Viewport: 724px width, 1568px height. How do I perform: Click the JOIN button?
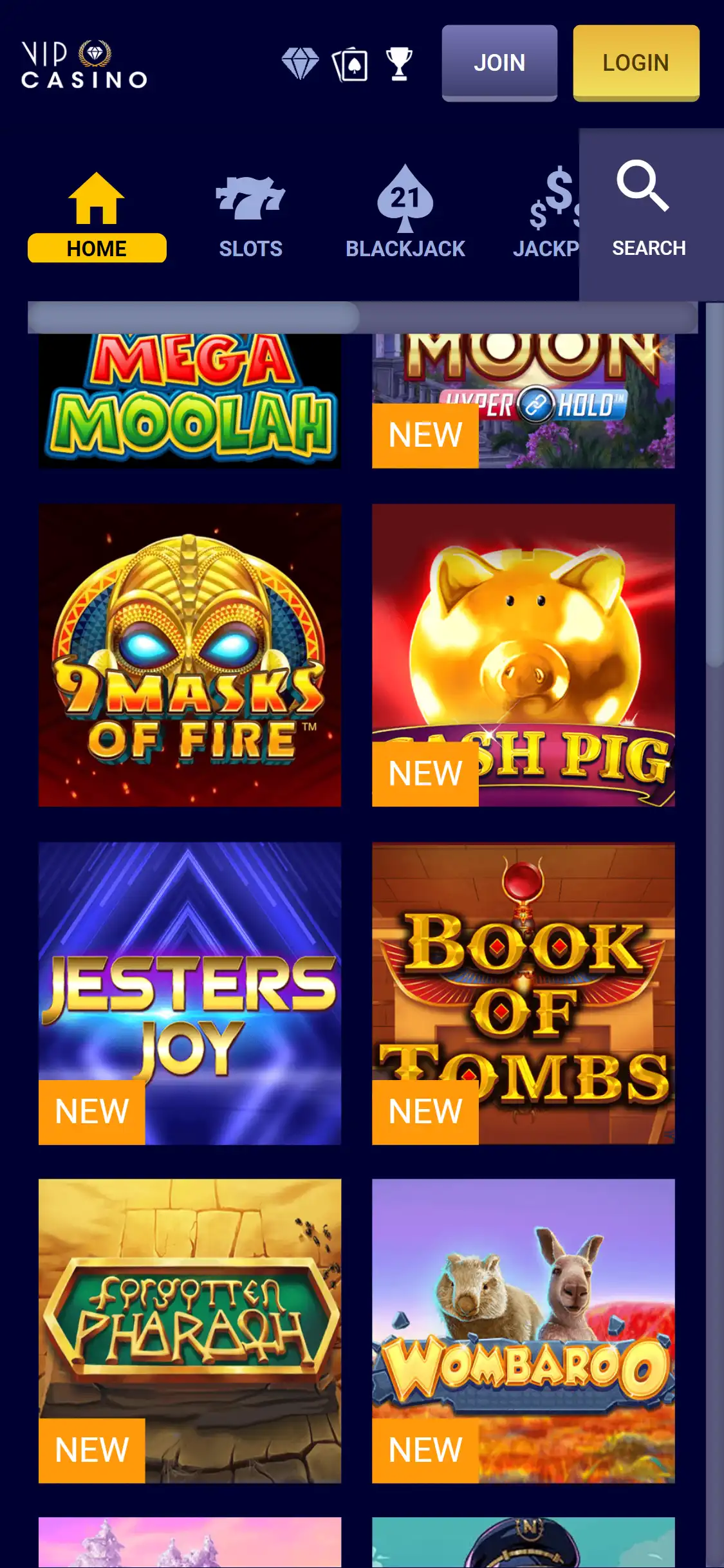coord(499,62)
